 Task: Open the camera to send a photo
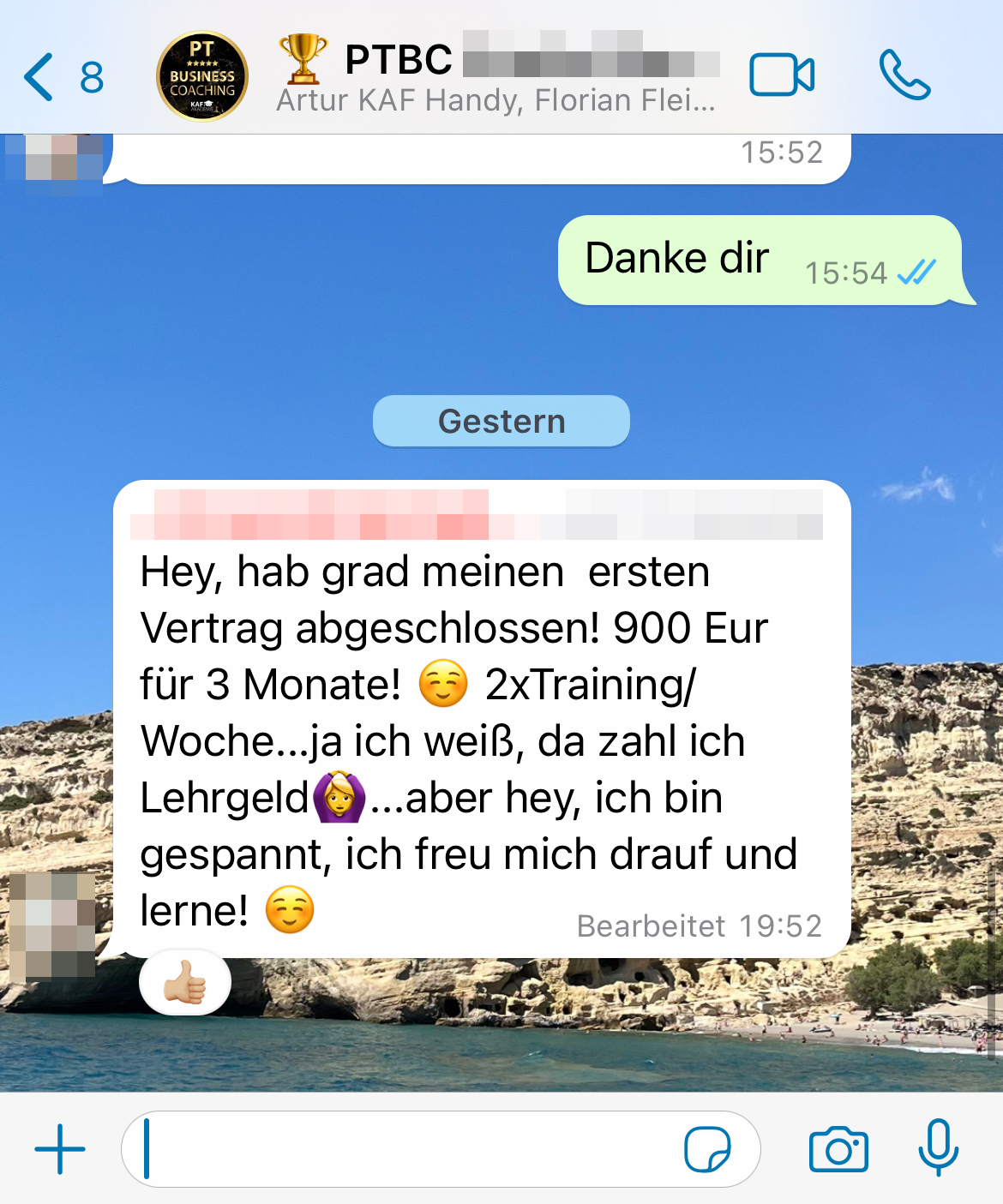[838, 1149]
